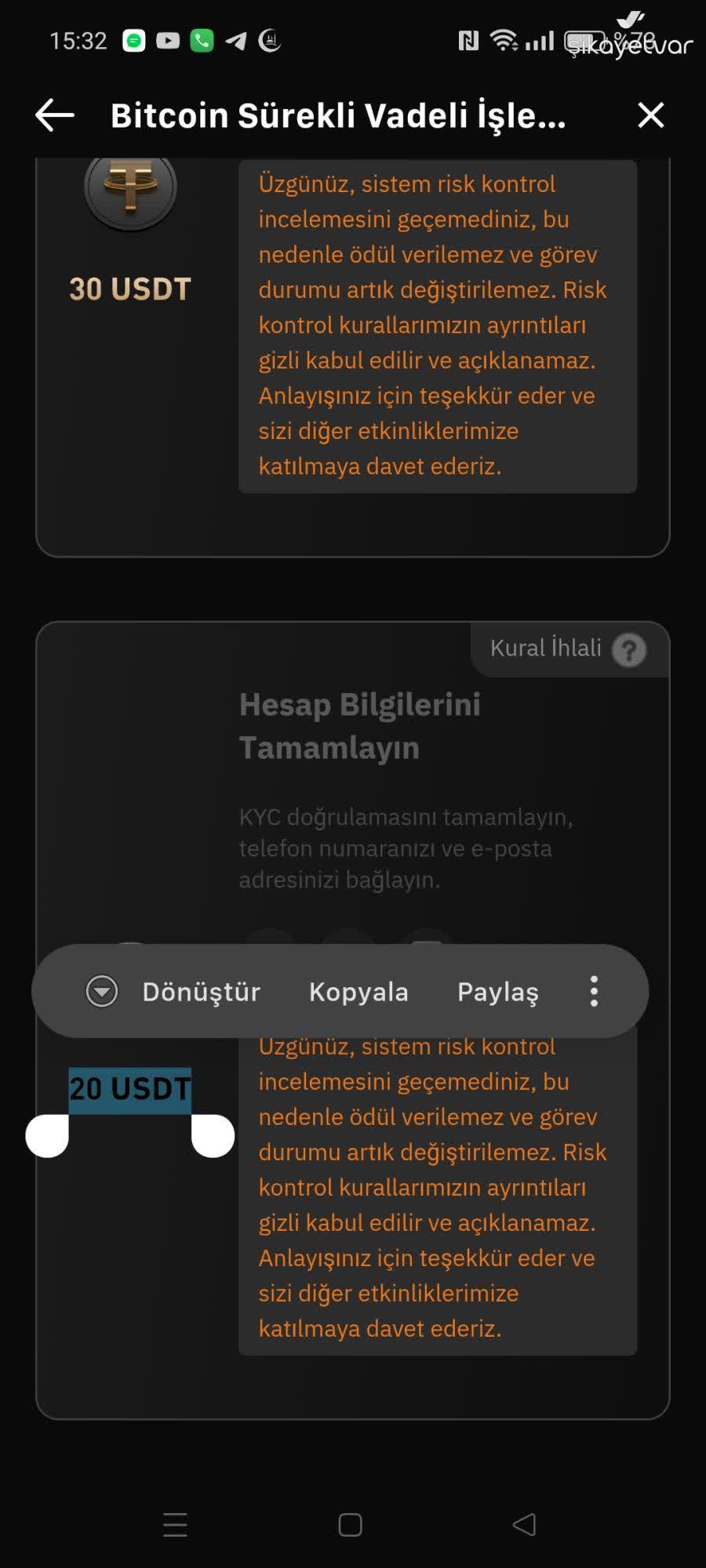
Task: Tap Paylaş to share the selection
Action: point(498,991)
